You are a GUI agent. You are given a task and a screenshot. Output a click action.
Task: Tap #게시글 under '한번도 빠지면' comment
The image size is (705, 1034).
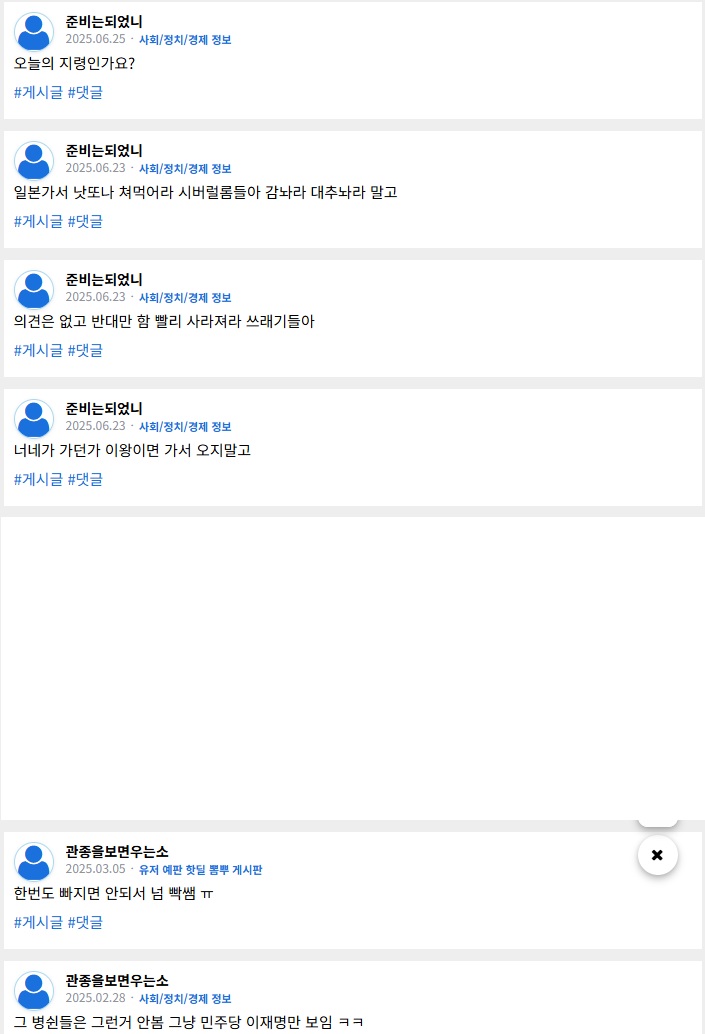pyautogui.click(x=38, y=922)
